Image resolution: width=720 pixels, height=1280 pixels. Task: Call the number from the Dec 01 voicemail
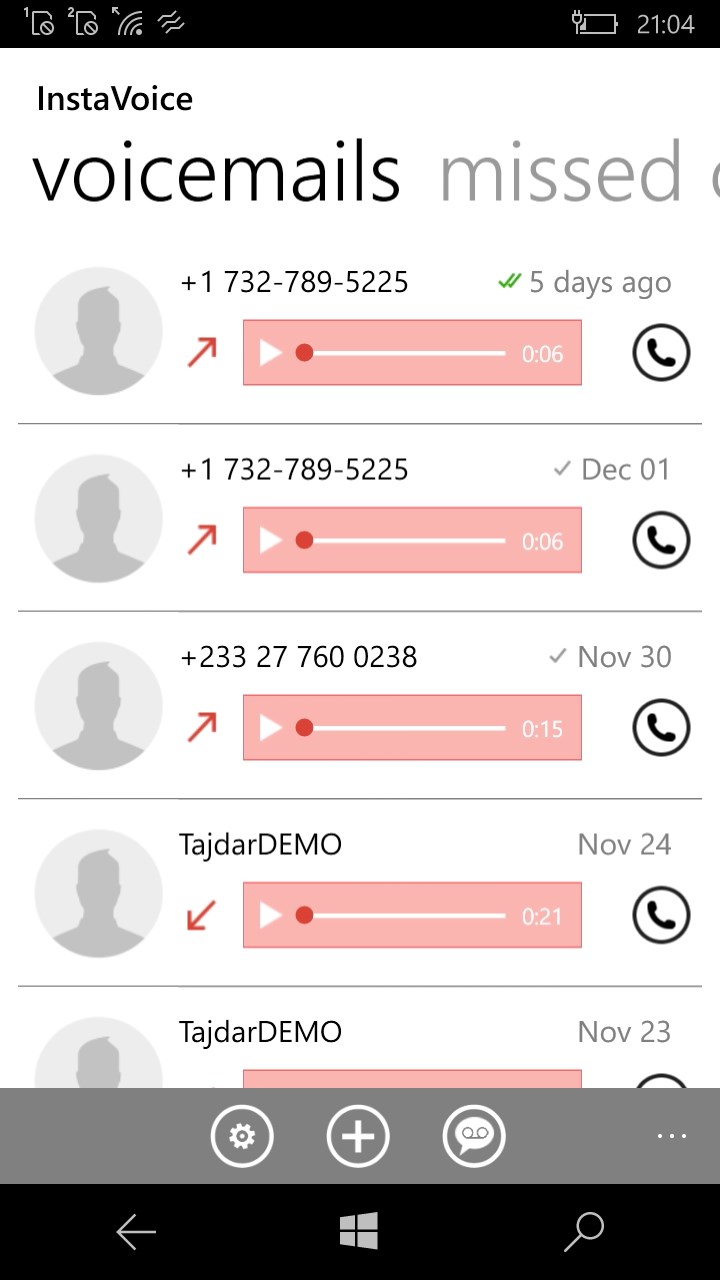tap(661, 540)
